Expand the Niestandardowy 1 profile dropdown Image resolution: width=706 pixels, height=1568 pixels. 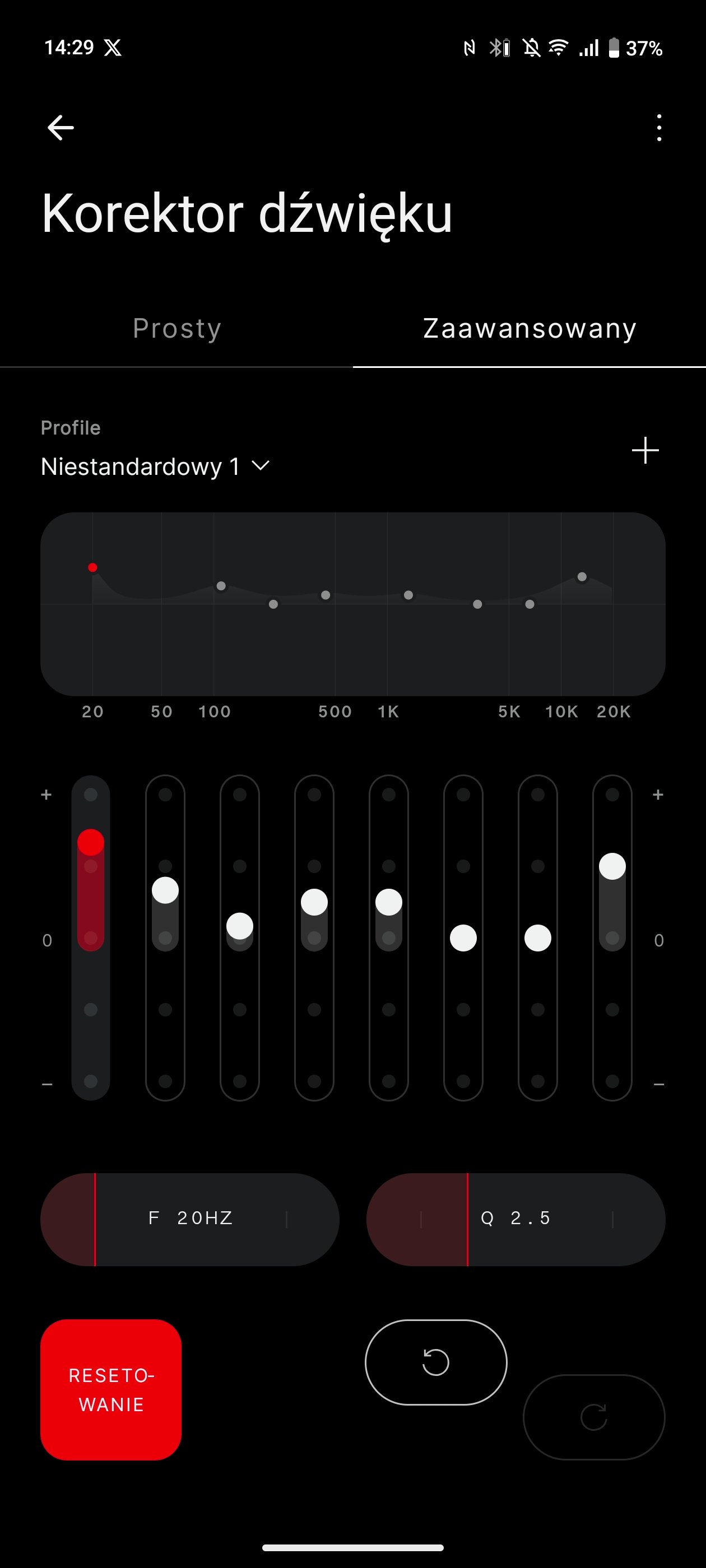tap(155, 467)
